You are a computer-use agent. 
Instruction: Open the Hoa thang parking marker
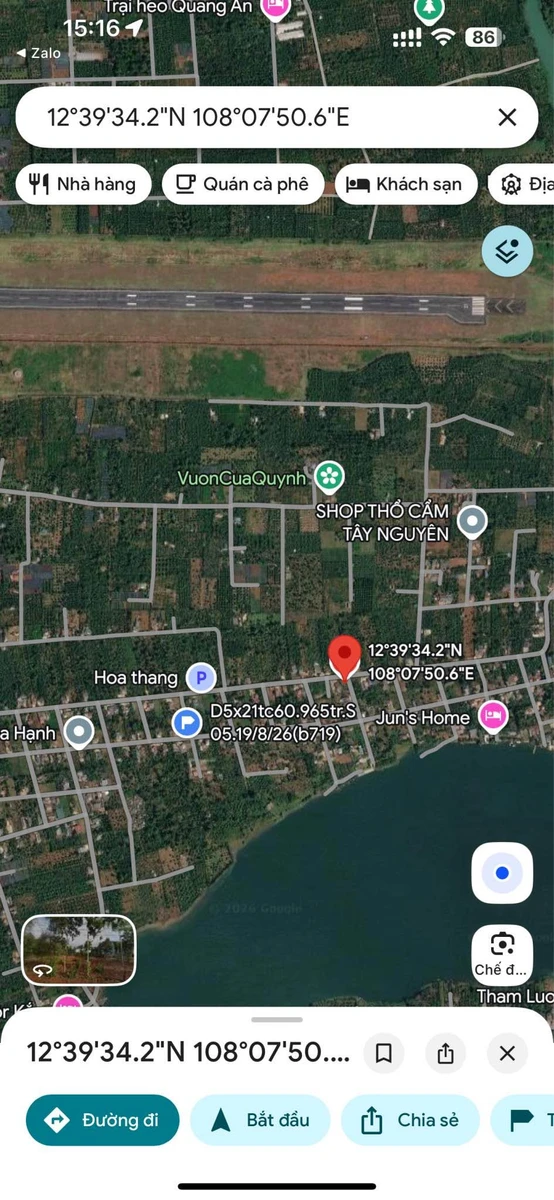201,679
